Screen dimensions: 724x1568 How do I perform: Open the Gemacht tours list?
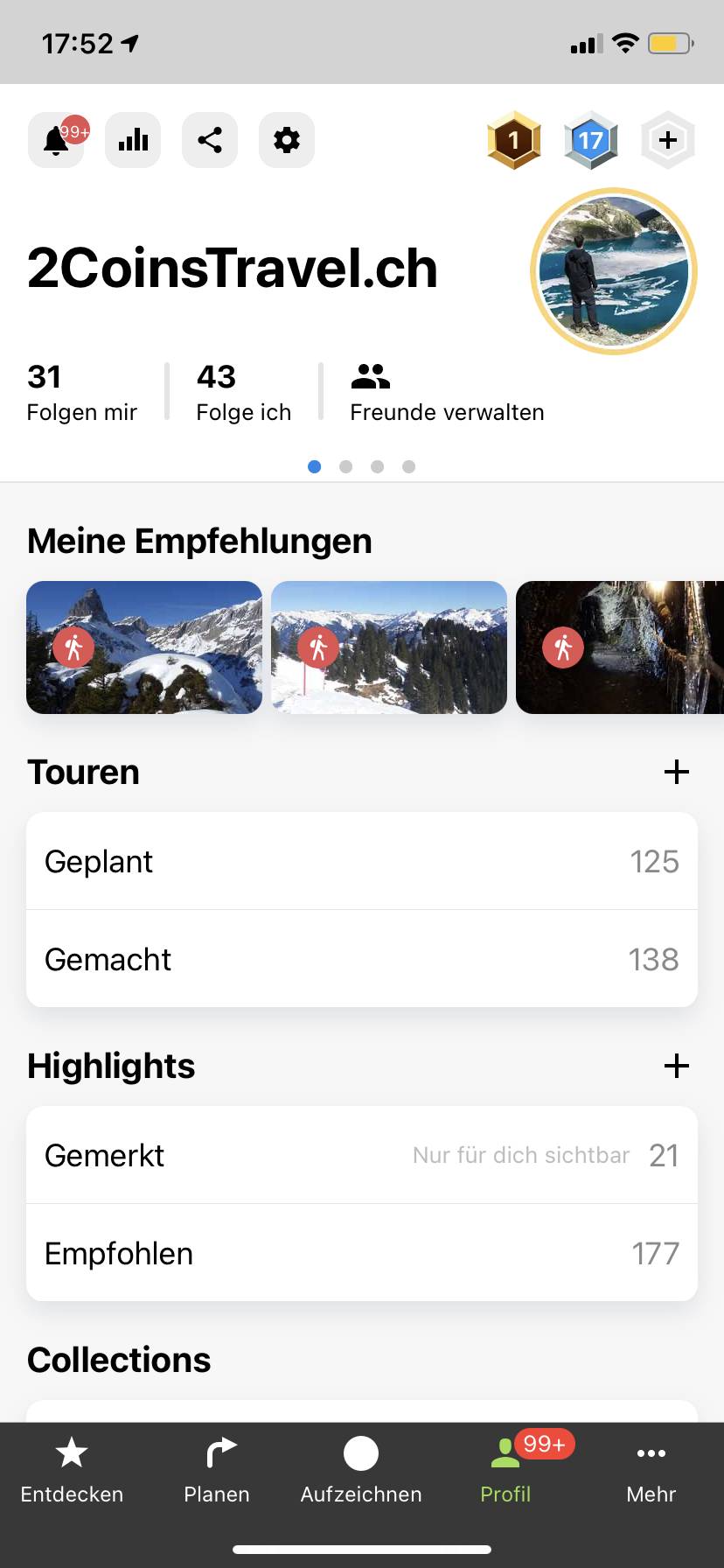point(362,960)
